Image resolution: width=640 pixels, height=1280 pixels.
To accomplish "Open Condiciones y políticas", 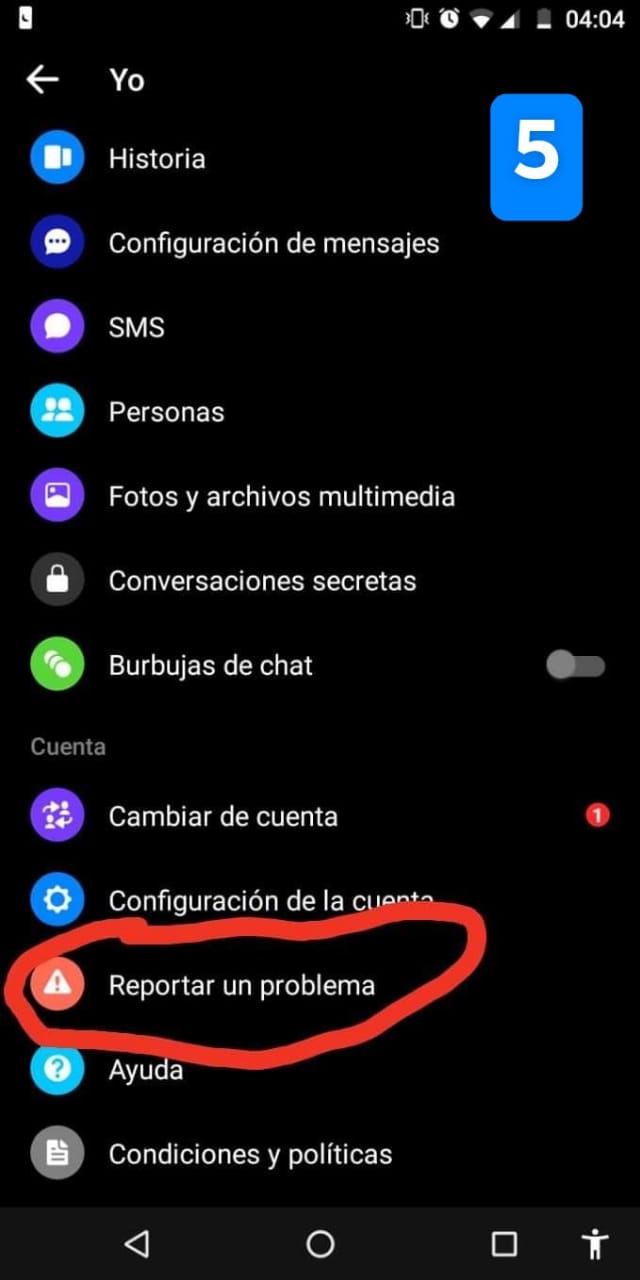I will tap(250, 1154).
